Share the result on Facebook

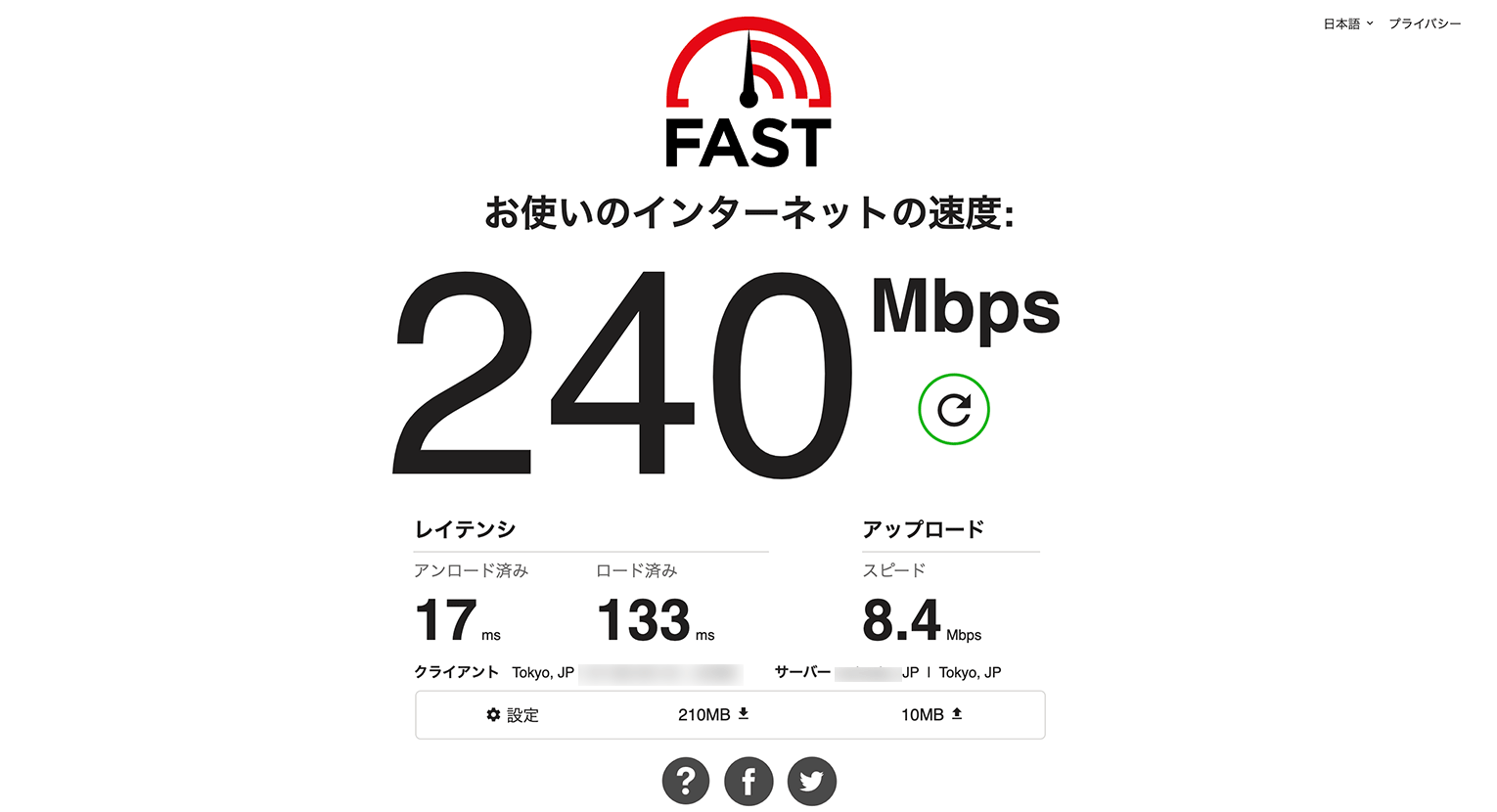coord(748,781)
